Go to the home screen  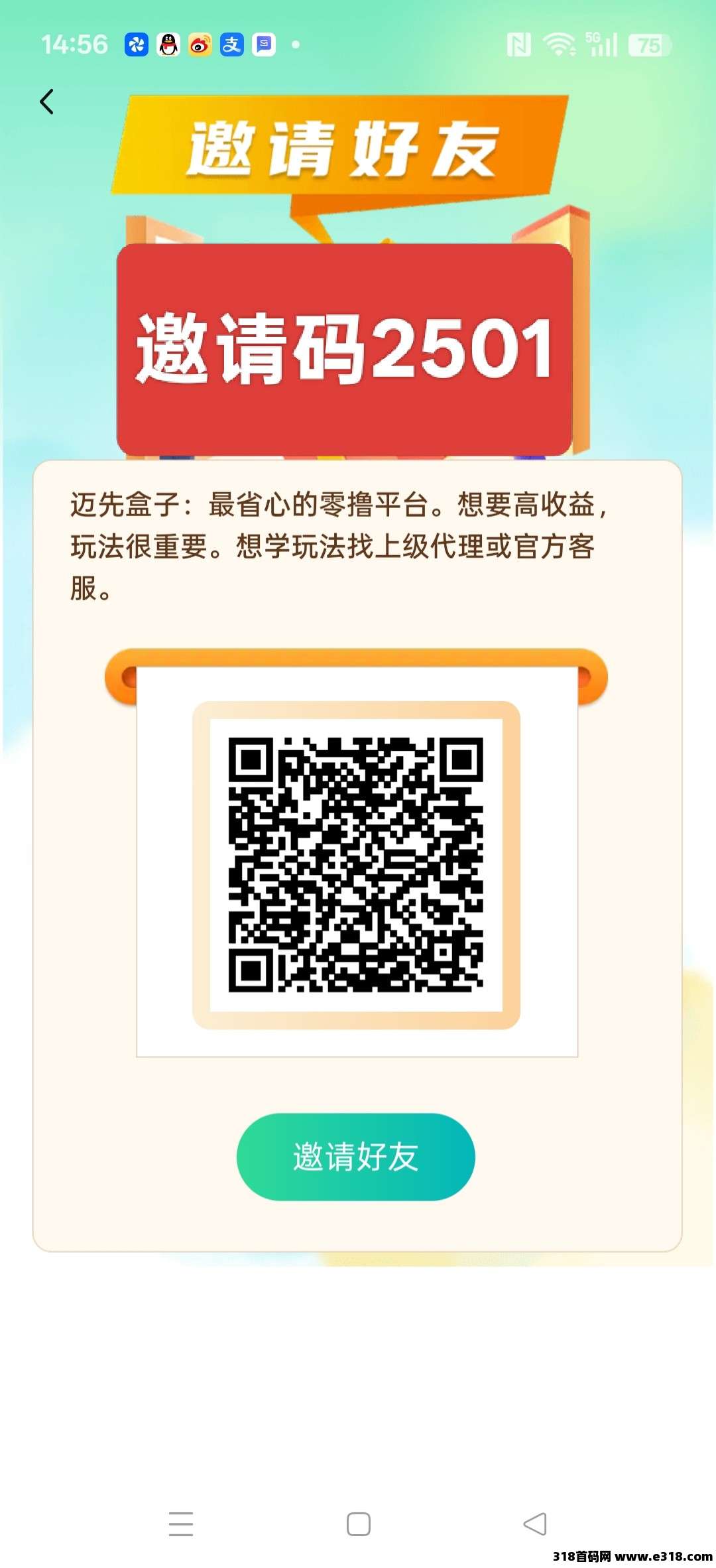coord(359,1524)
